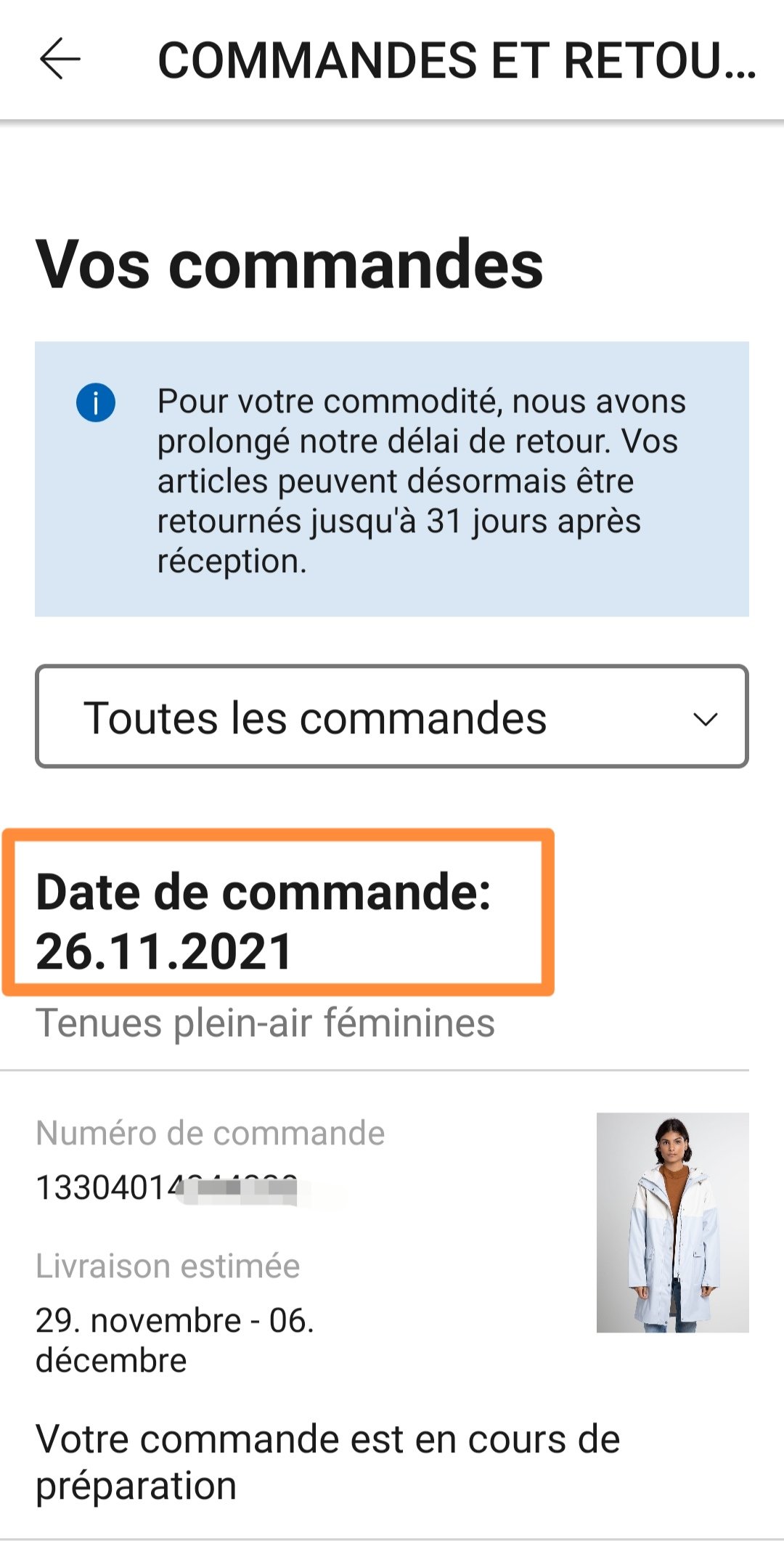The height and width of the screenshot is (1541, 784).
Task: Open the jacket product image
Action: click(x=672, y=1222)
